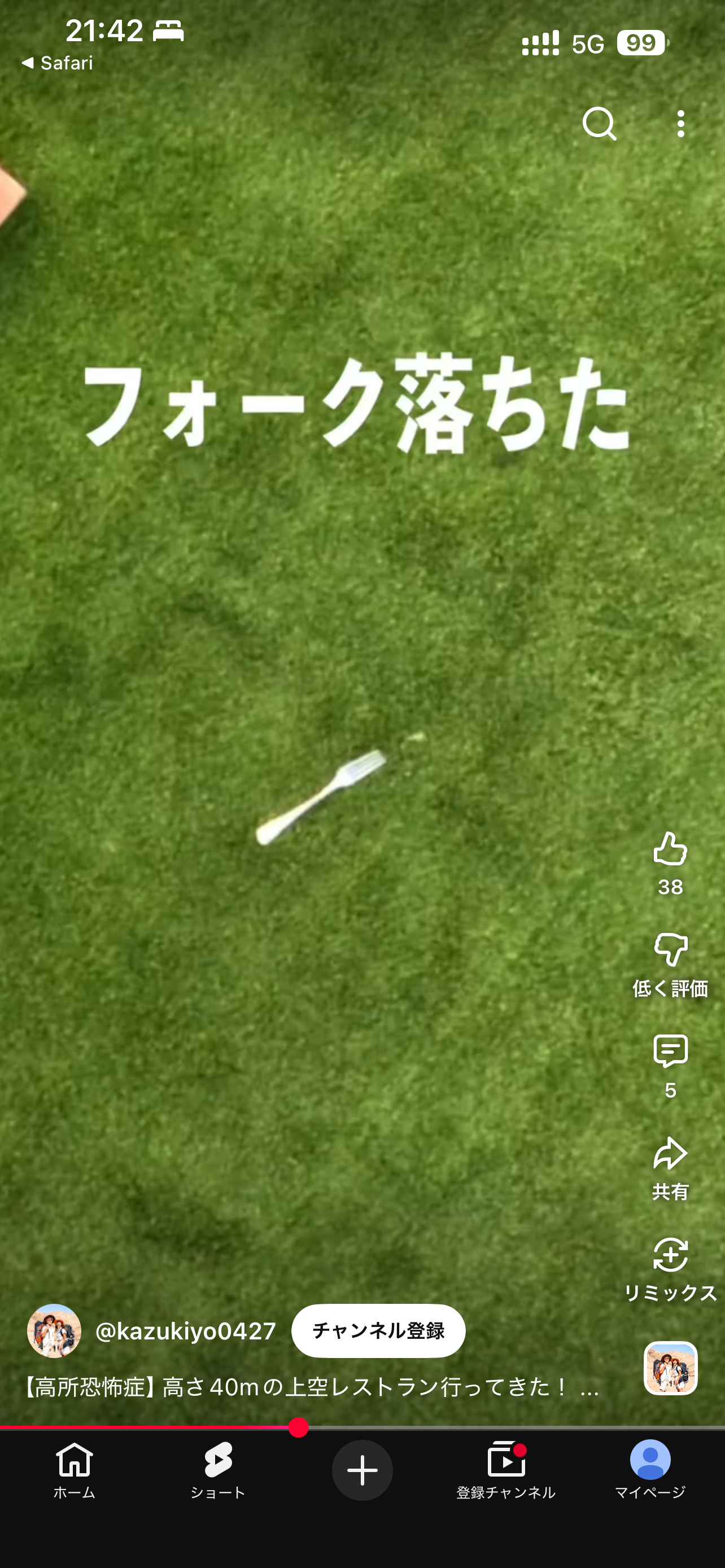Screen dimensions: 725x1568
Task: Open the @kazukiyo0427 channel avatar
Action: click(54, 1330)
